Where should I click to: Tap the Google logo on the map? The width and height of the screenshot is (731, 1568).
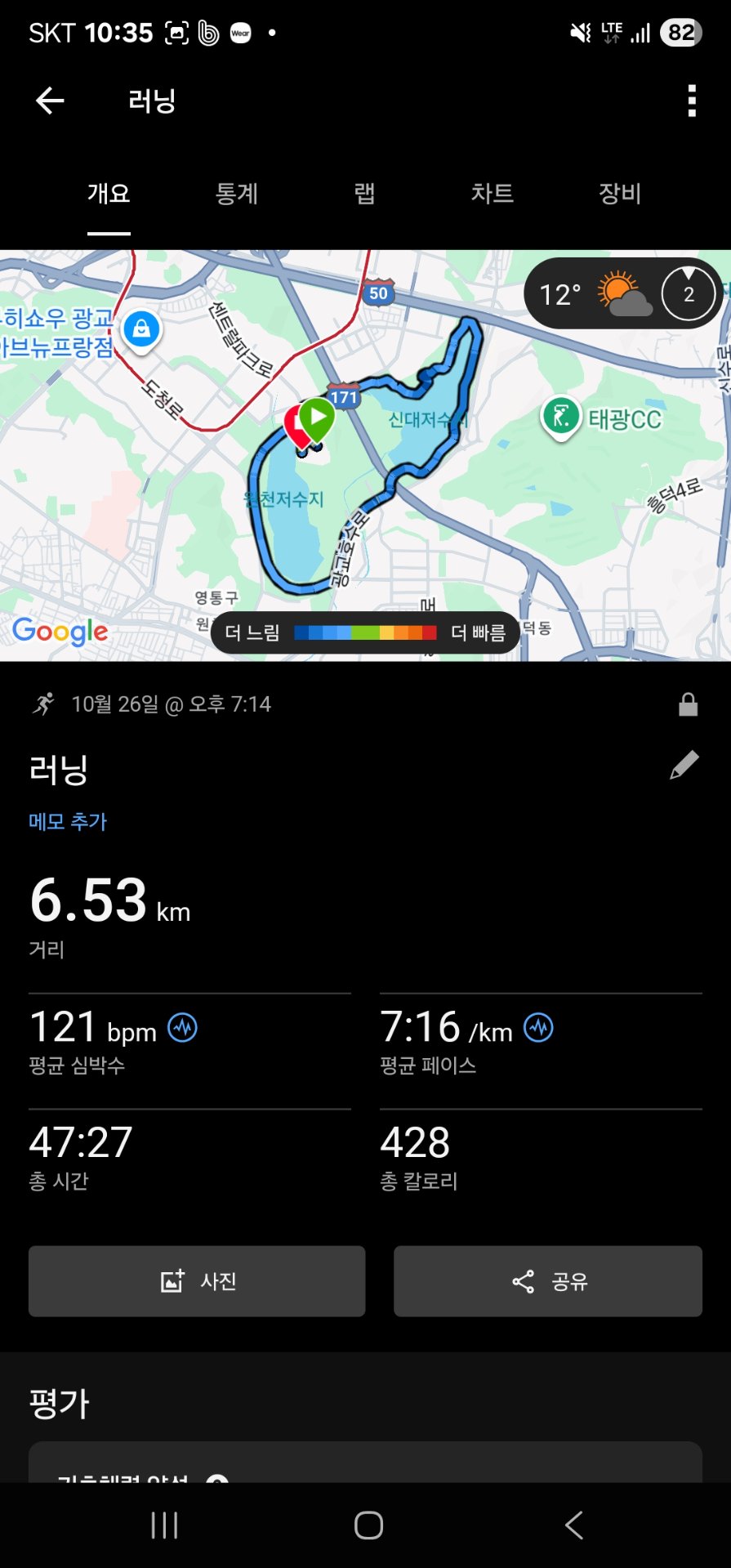click(x=60, y=631)
